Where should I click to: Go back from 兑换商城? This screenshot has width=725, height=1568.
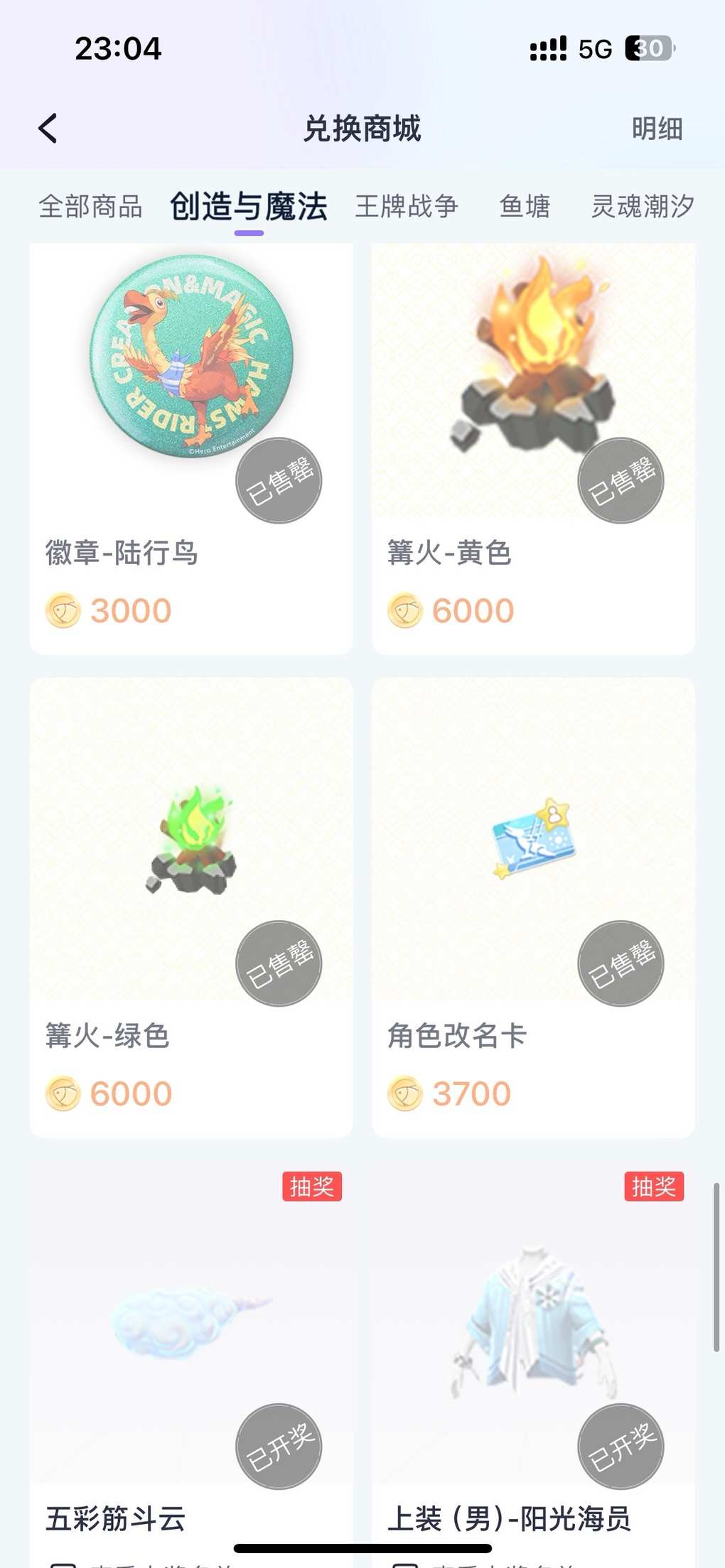tap(48, 129)
